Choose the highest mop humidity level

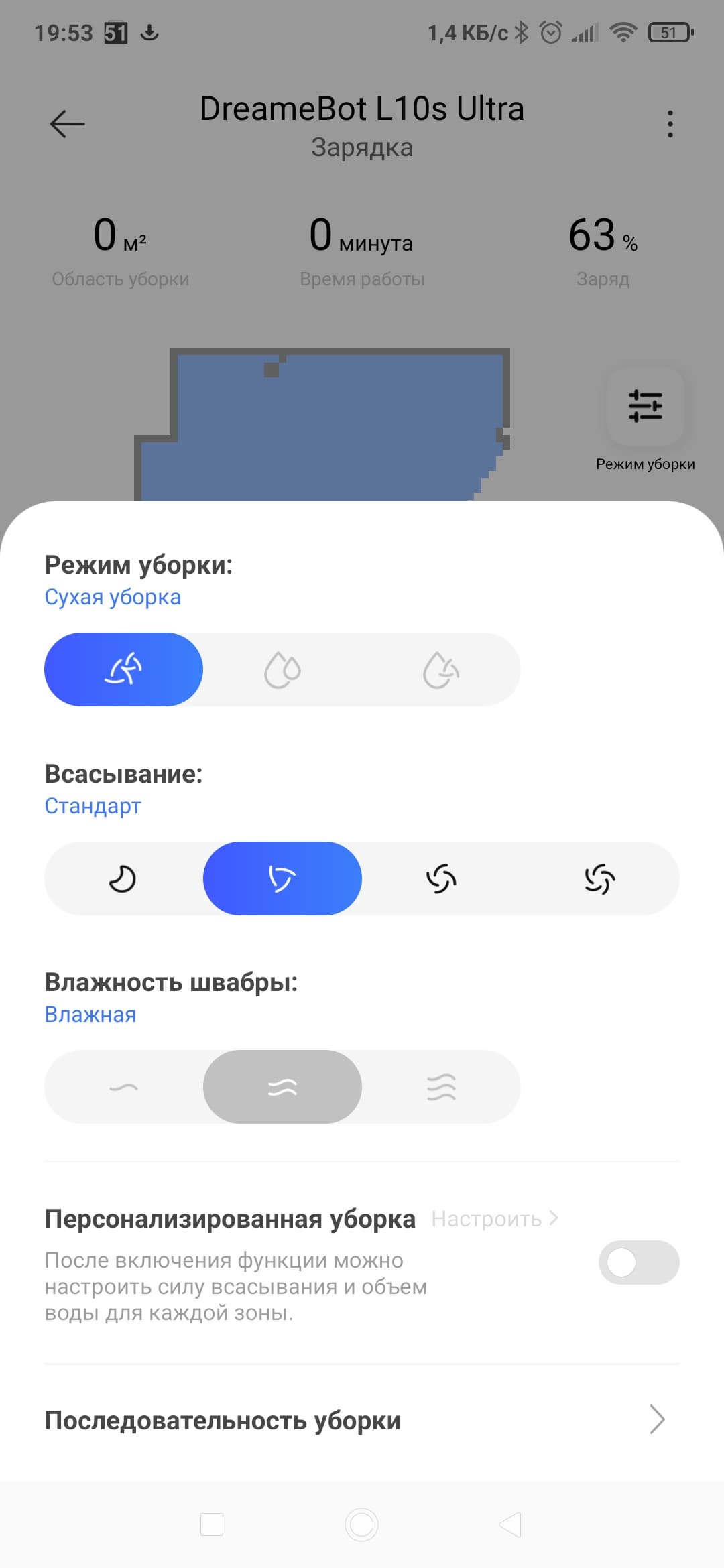(x=441, y=1087)
